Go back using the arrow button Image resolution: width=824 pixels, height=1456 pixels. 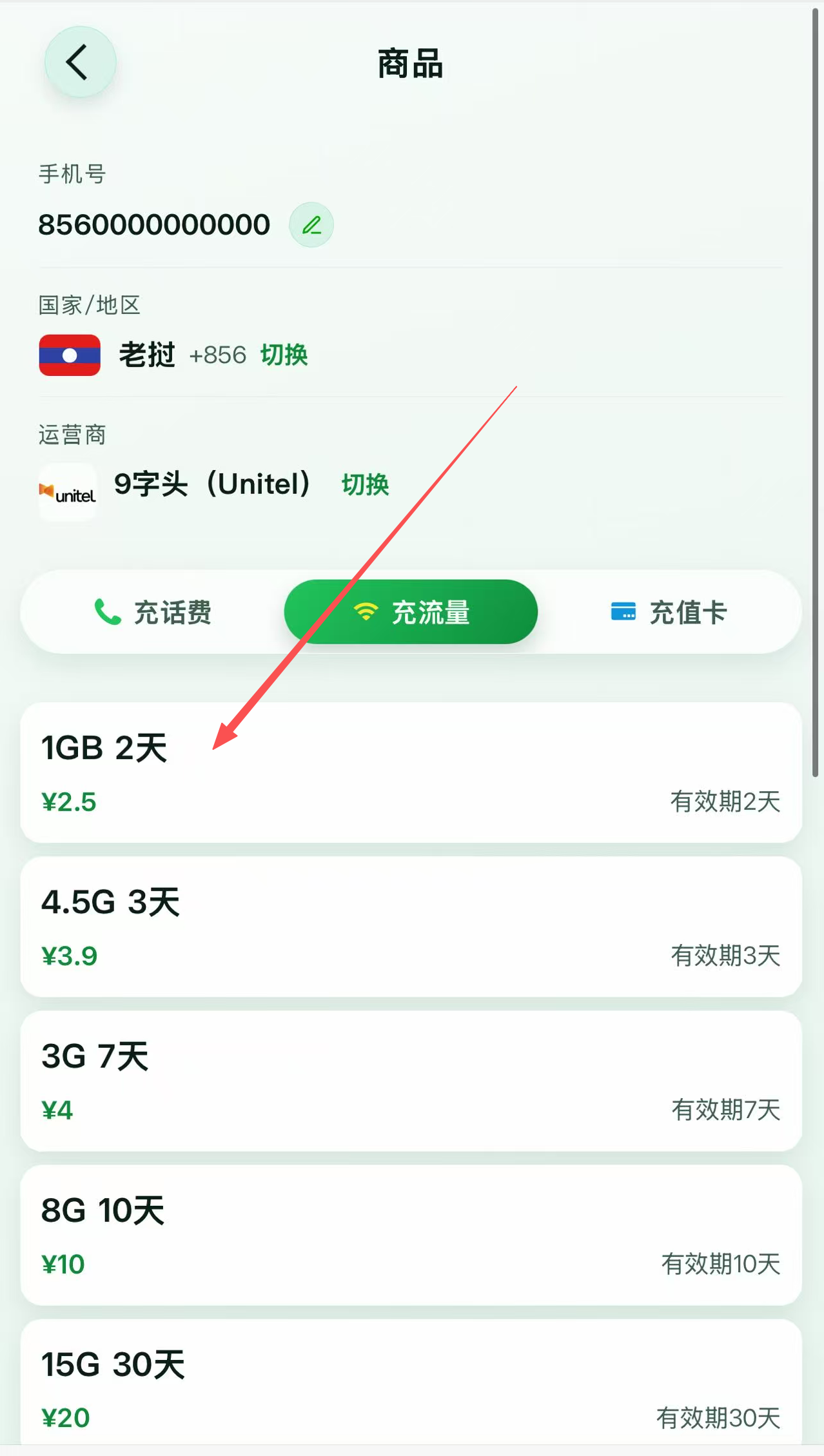[x=80, y=63]
